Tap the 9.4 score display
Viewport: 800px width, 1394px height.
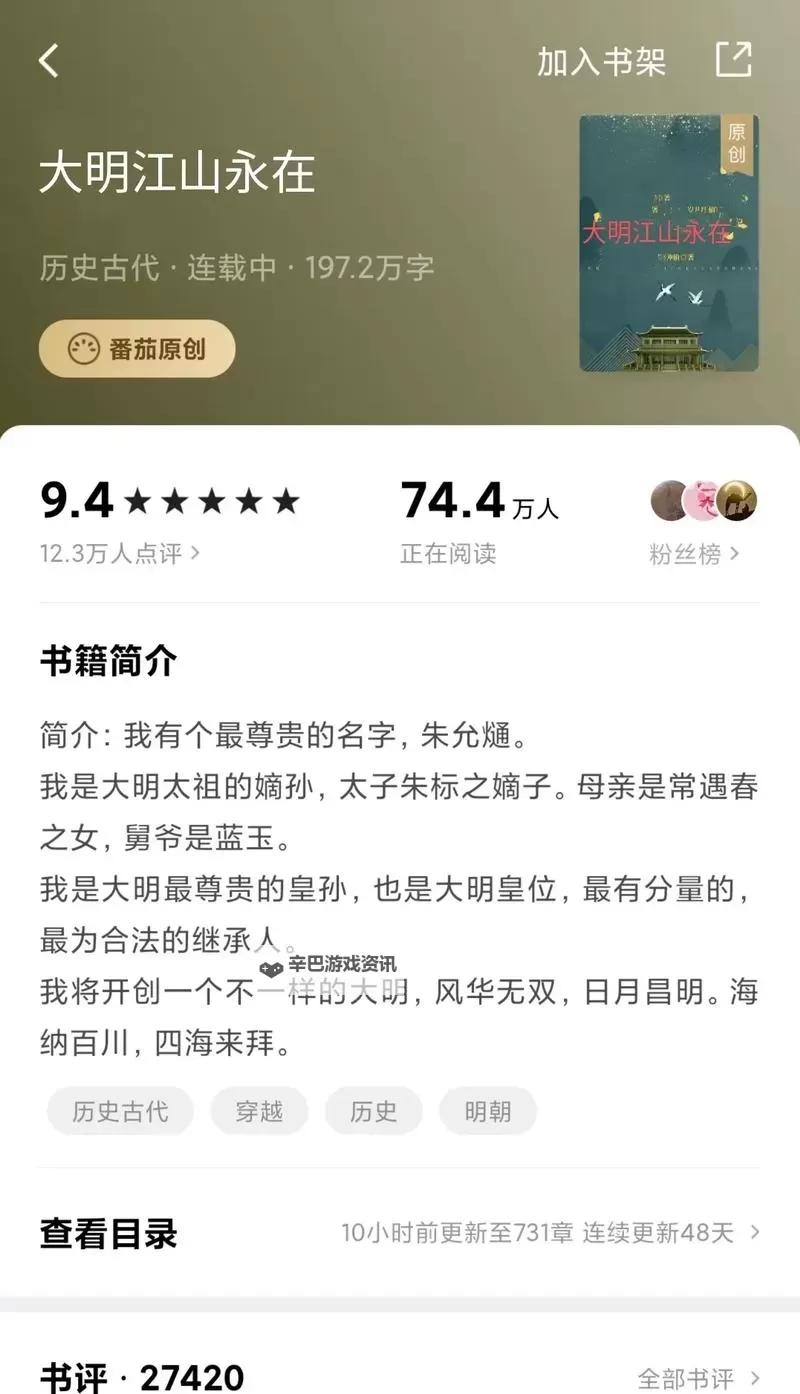(x=73, y=501)
